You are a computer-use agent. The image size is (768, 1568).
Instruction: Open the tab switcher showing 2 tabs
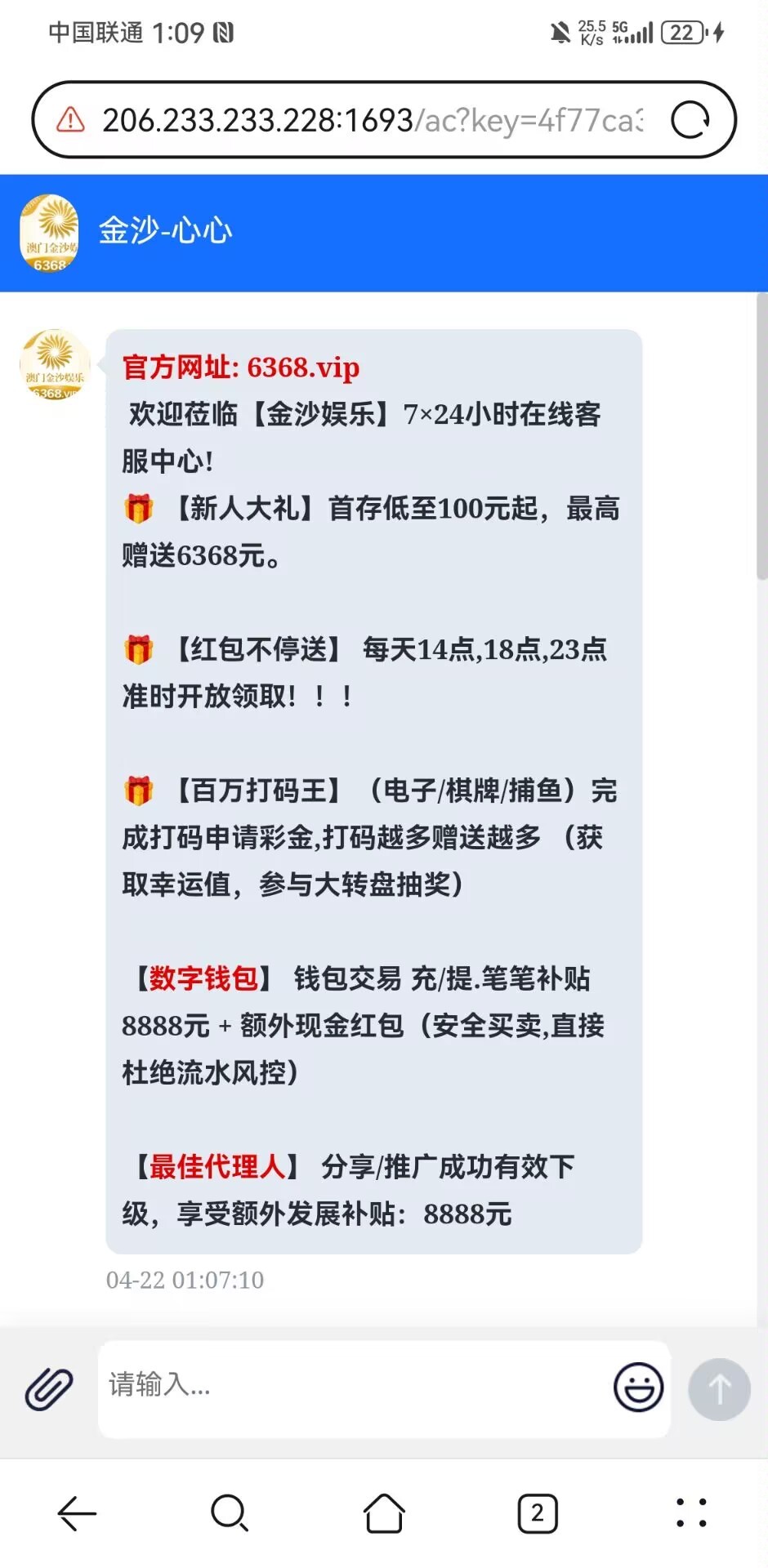pyautogui.click(x=538, y=1513)
